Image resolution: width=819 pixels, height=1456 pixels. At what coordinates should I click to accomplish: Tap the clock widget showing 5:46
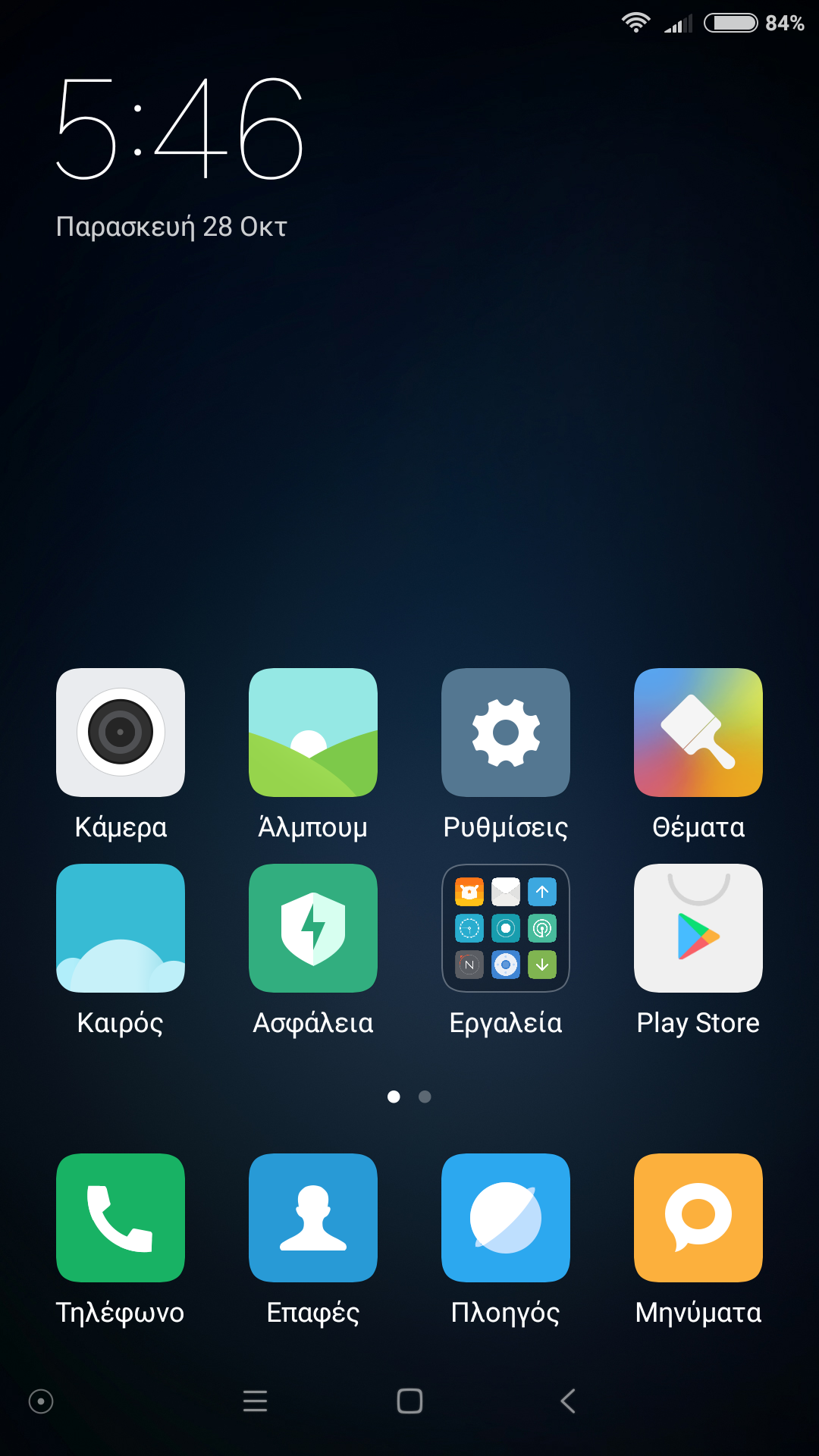pos(180,129)
